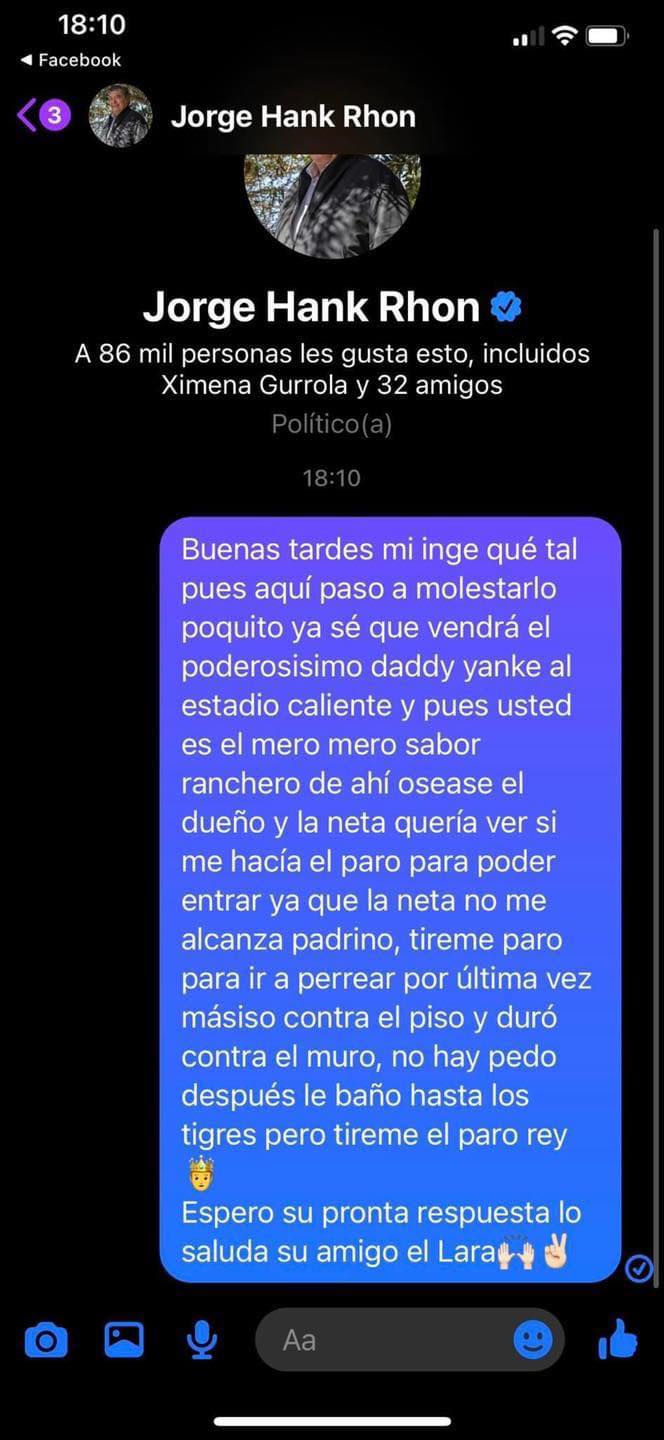
Task: Record a voice message with the microphone
Action: (x=202, y=1340)
